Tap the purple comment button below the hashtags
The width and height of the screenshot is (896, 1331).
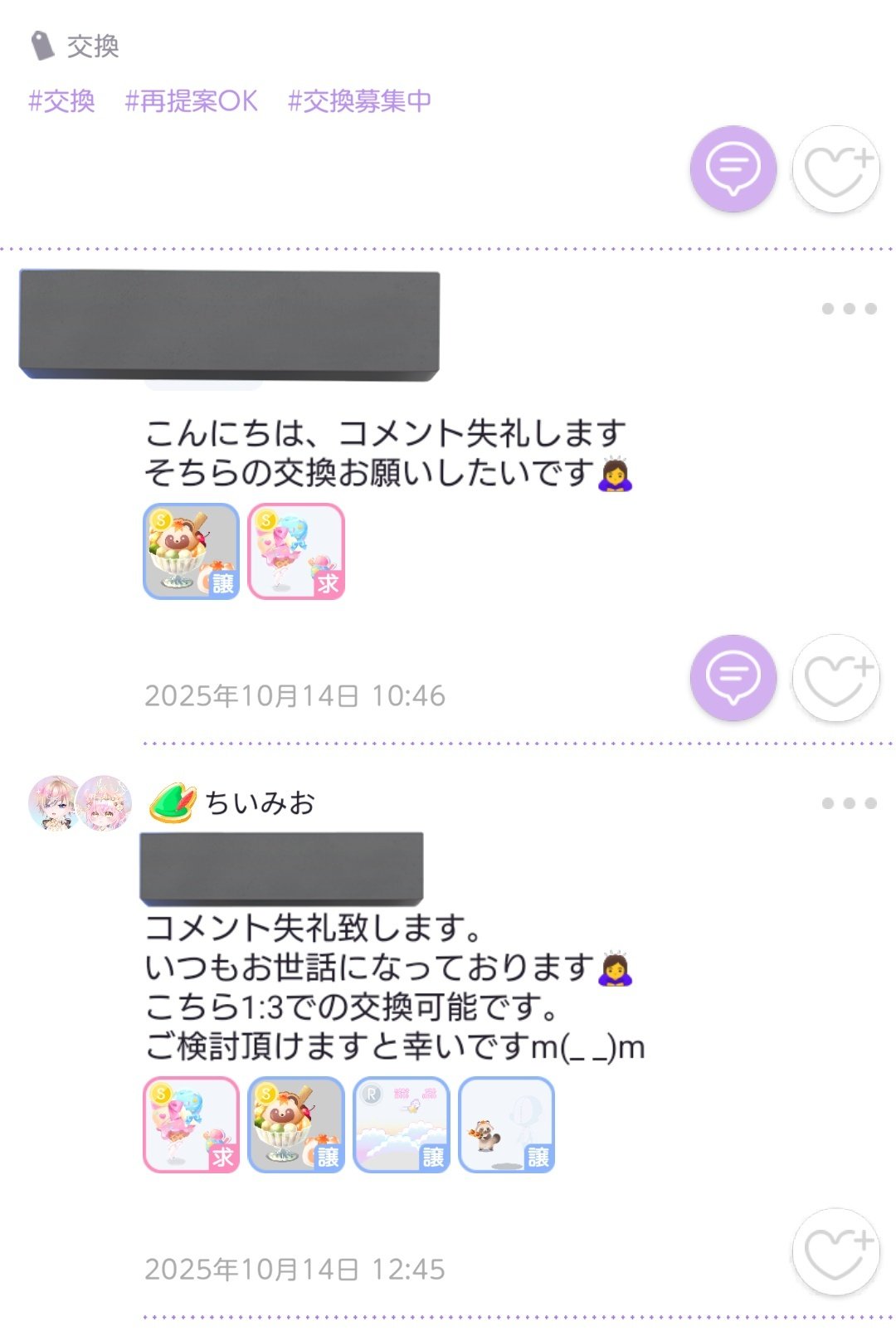coord(733,169)
